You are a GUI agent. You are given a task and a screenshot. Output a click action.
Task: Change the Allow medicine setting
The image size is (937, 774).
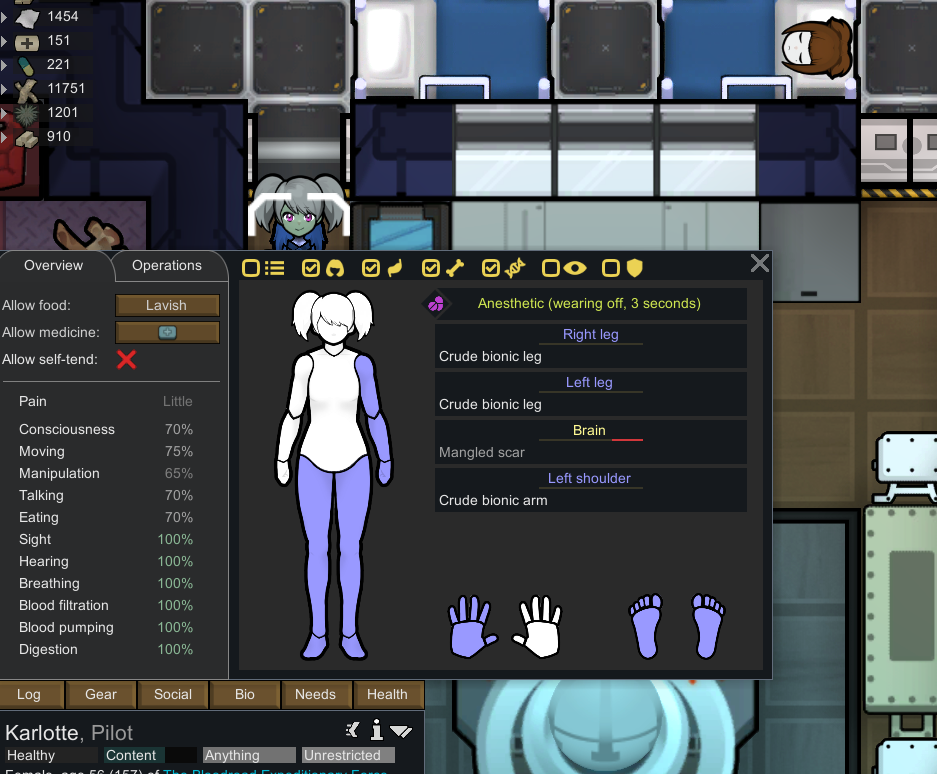tap(167, 333)
